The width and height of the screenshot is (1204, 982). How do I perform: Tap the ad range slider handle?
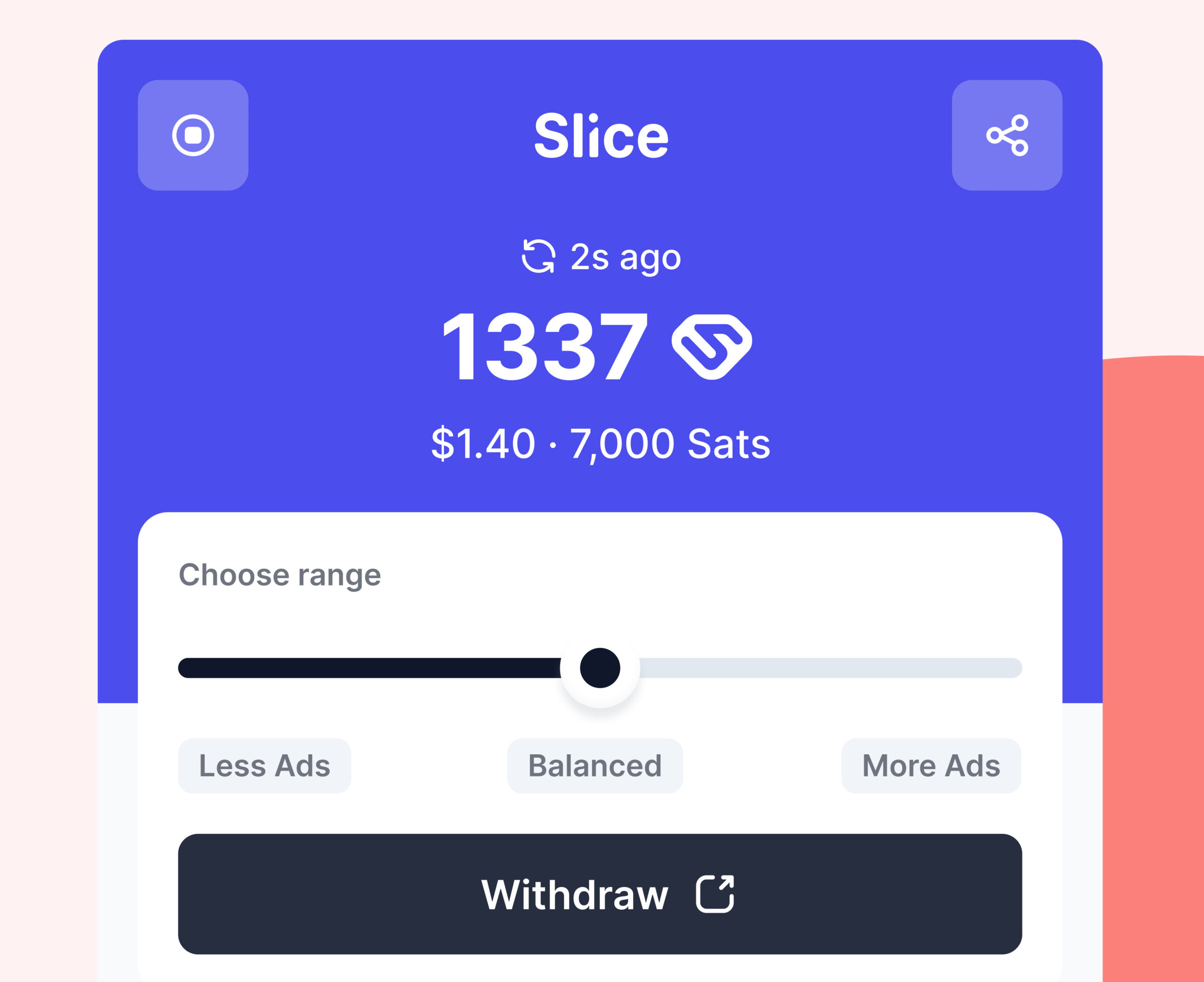point(600,668)
